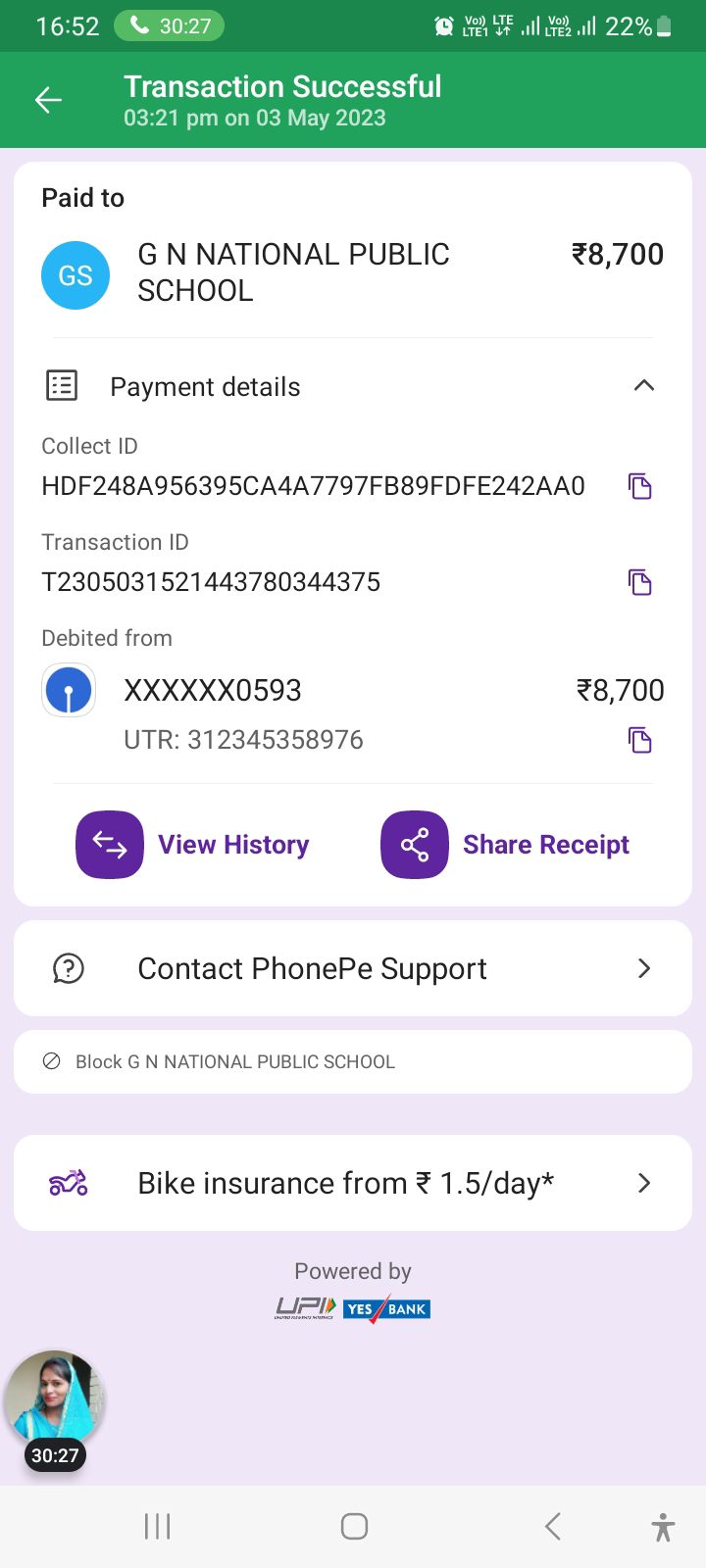Return to the ongoing call from status bar
This screenshot has width=706, height=1568.
[x=169, y=26]
